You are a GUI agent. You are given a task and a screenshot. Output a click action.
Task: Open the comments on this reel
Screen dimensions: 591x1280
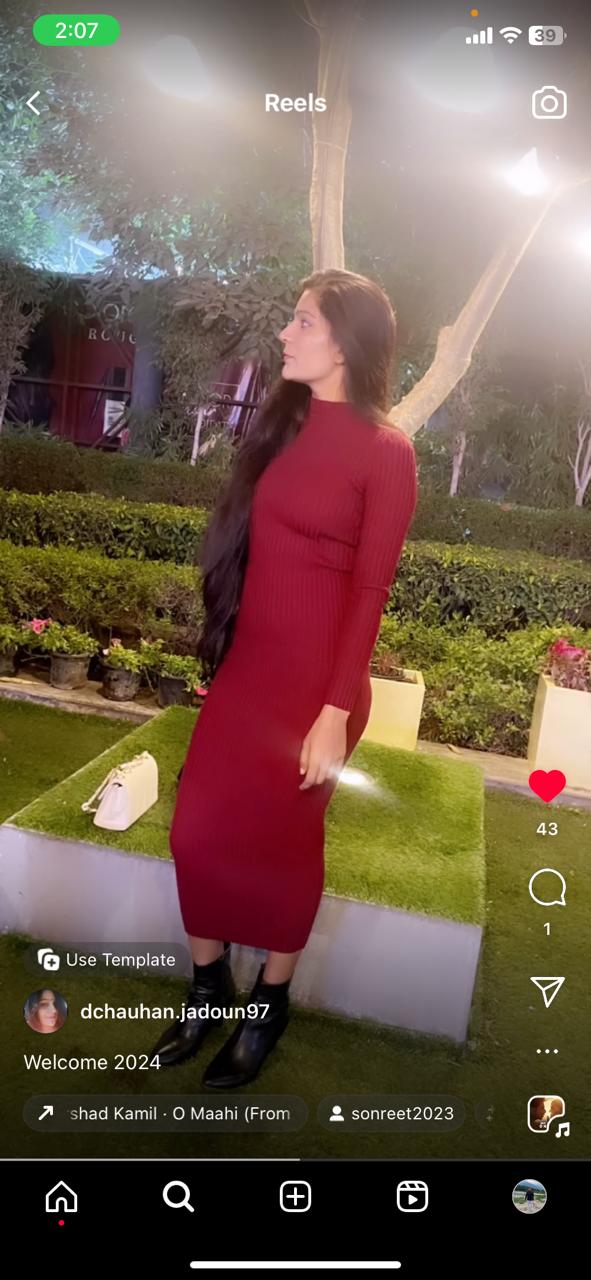[x=547, y=887]
